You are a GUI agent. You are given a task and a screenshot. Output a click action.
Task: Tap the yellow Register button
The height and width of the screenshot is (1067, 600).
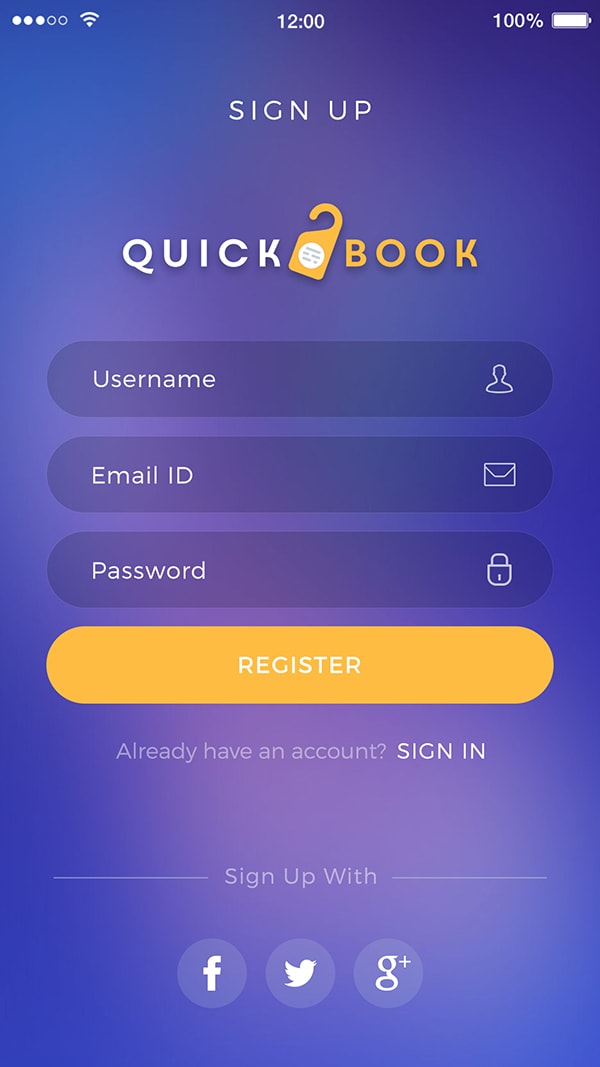click(x=299, y=665)
